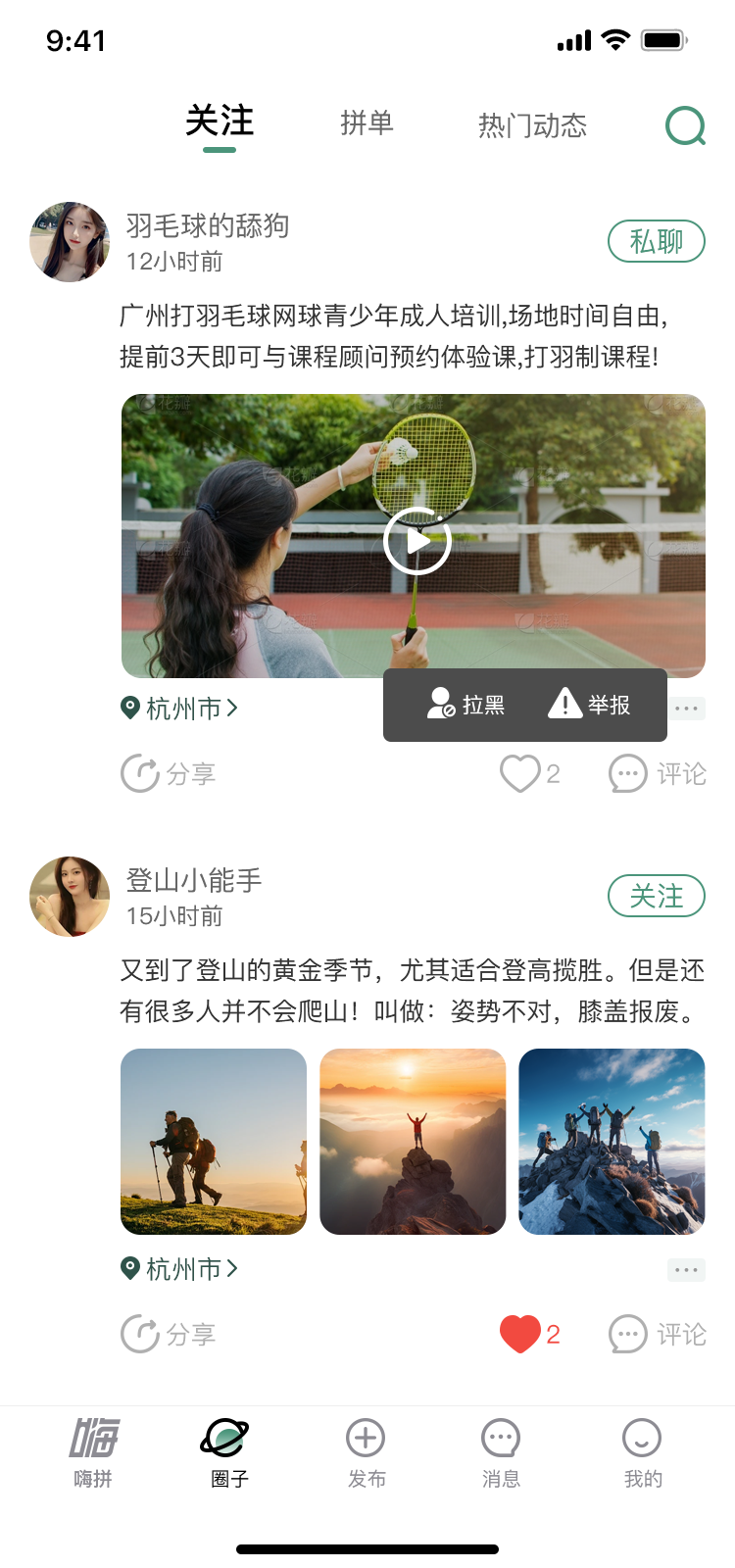Comment on the badminton training post
This screenshot has height=1568, width=735.
coord(658,773)
